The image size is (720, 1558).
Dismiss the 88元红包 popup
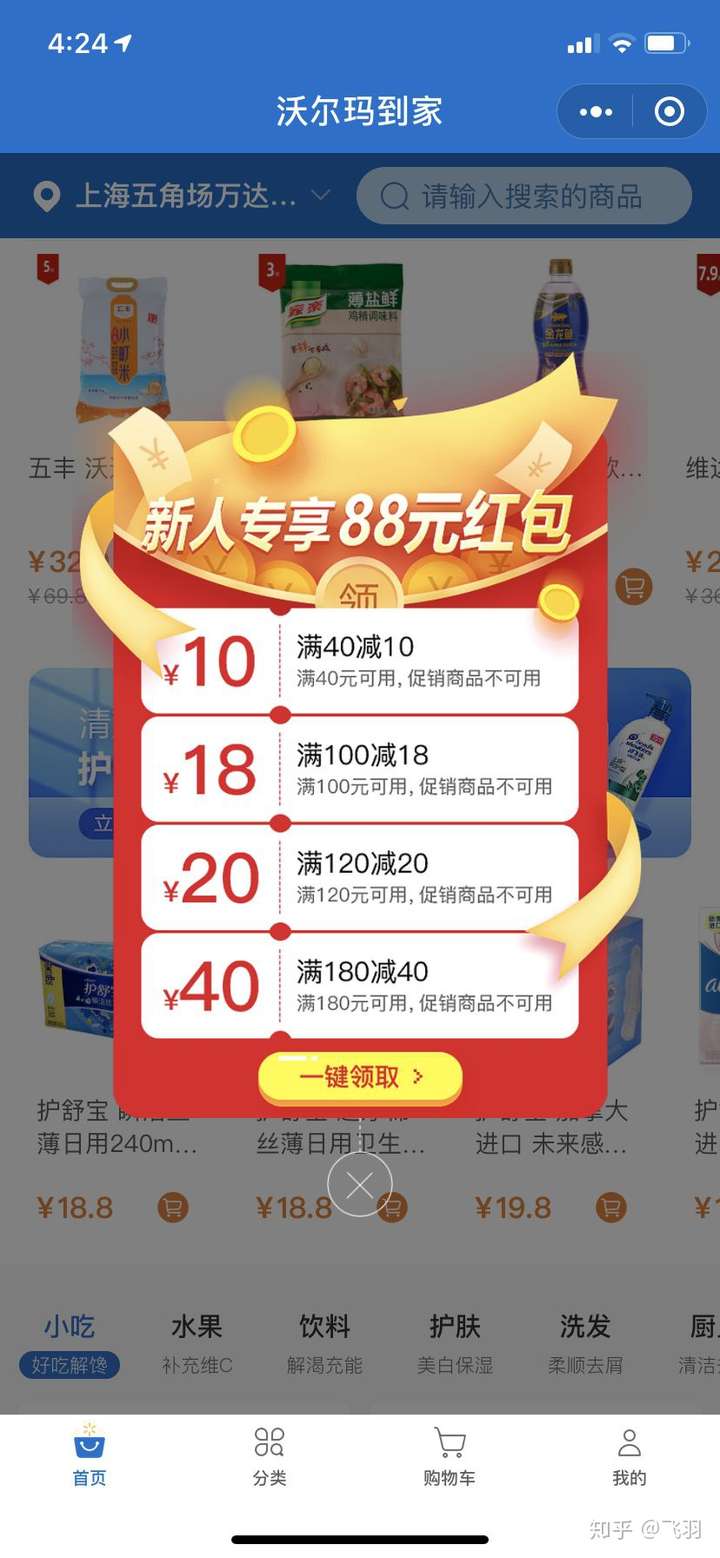point(360,1185)
